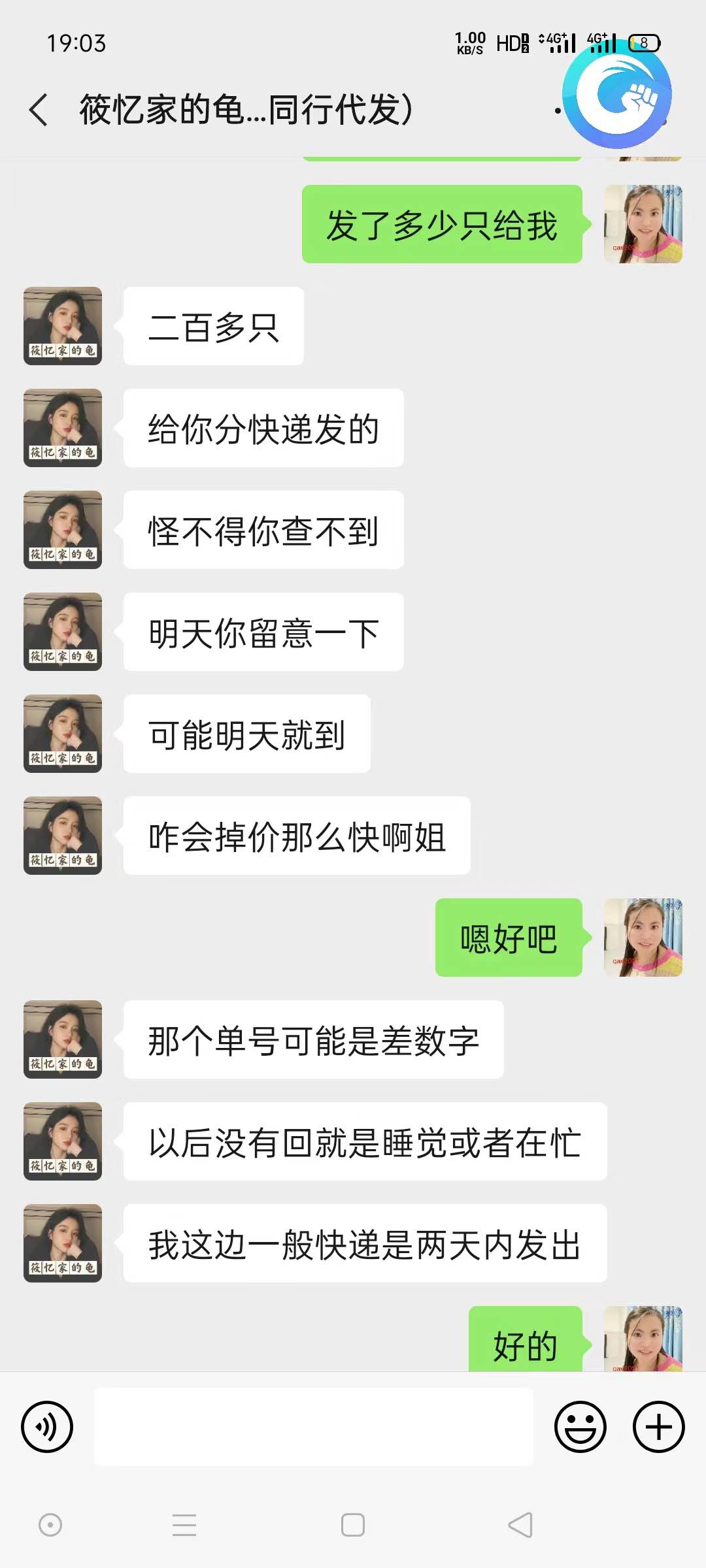Open my avatar beside 发了多少只给我
Viewport: 706px width, 1568px height.
click(643, 224)
